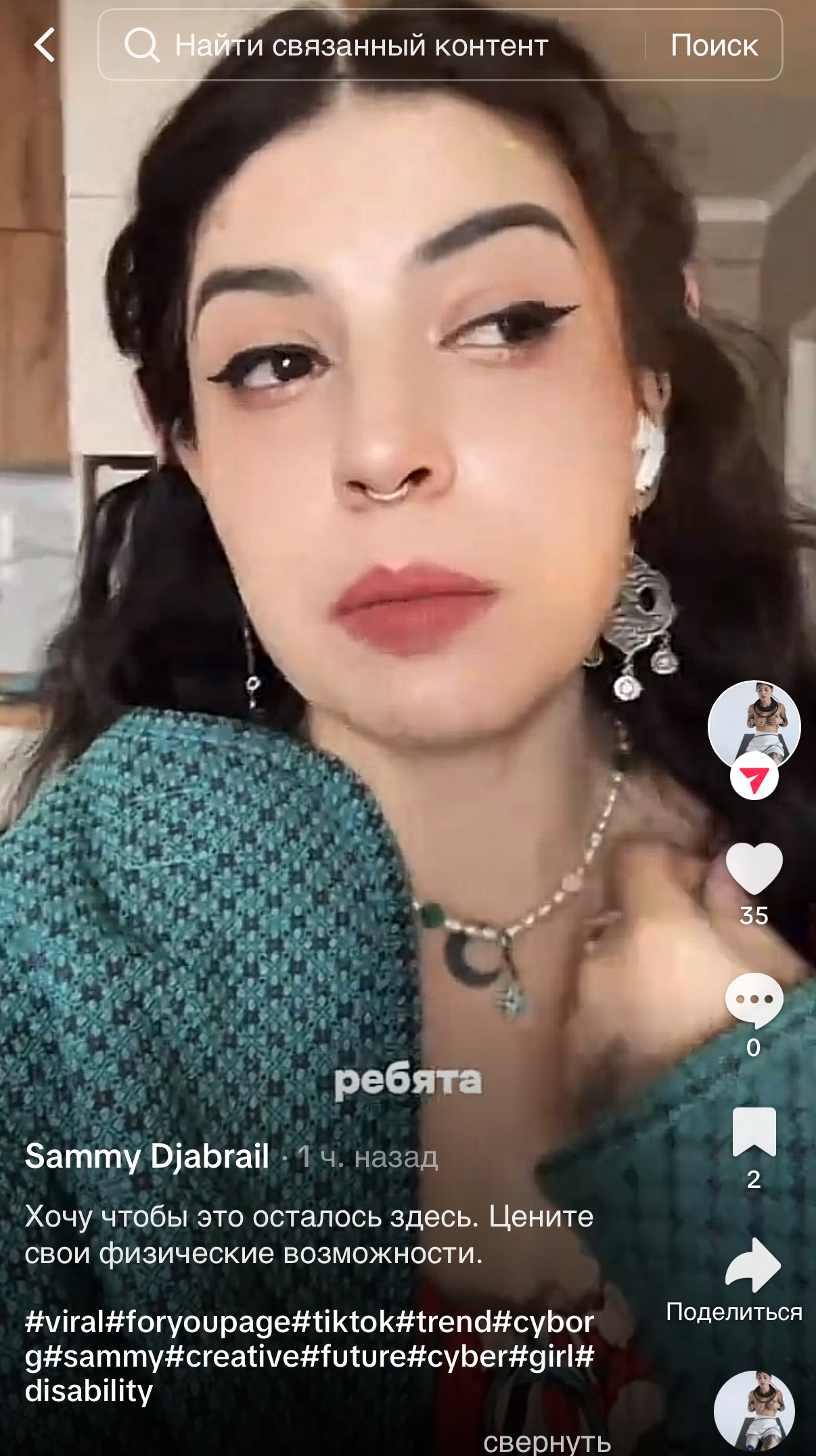
Task: Collapse the caption with 'свернуть'
Action: [547, 1442]
